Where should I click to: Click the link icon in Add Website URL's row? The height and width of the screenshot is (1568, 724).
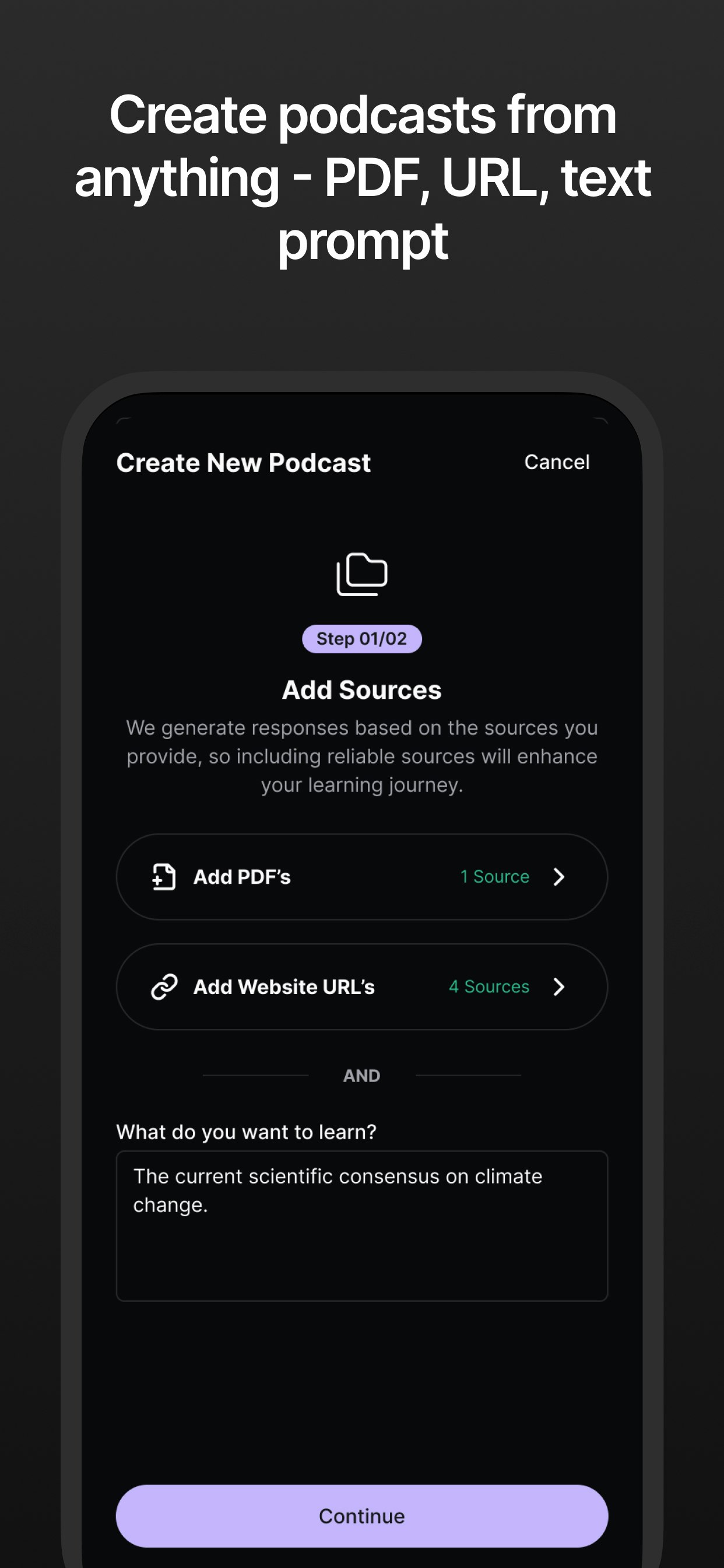[163, 986]
